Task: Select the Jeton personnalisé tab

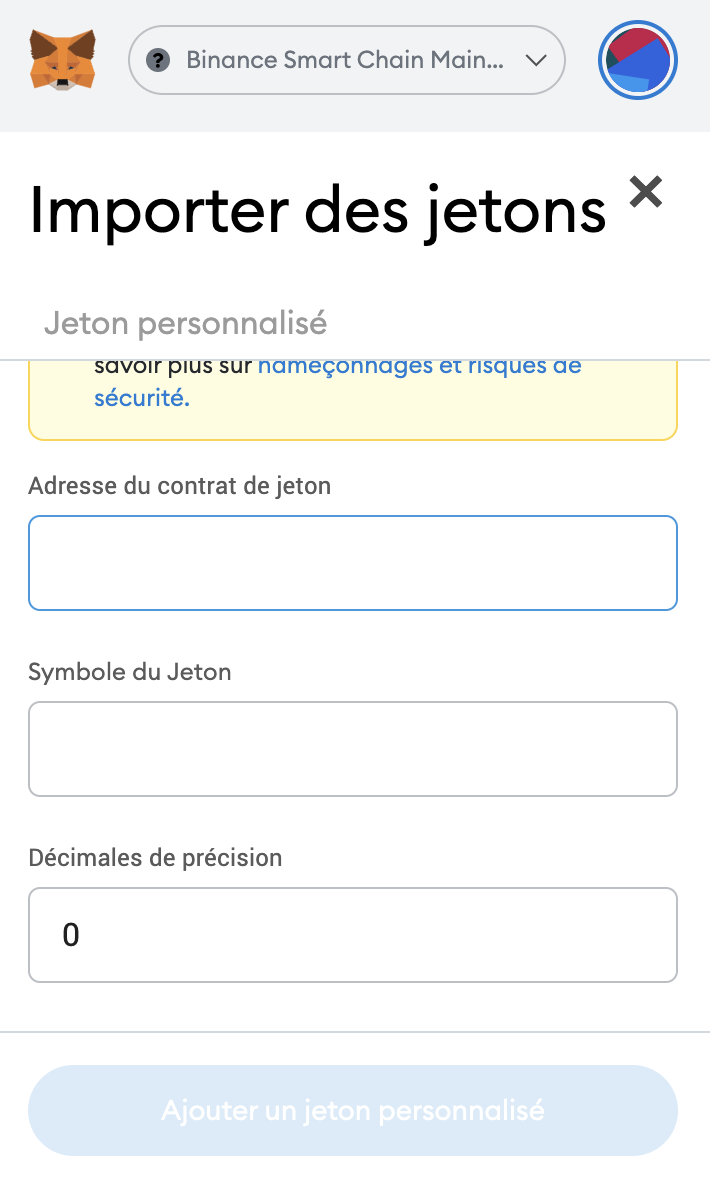Action: click(186, 323)
